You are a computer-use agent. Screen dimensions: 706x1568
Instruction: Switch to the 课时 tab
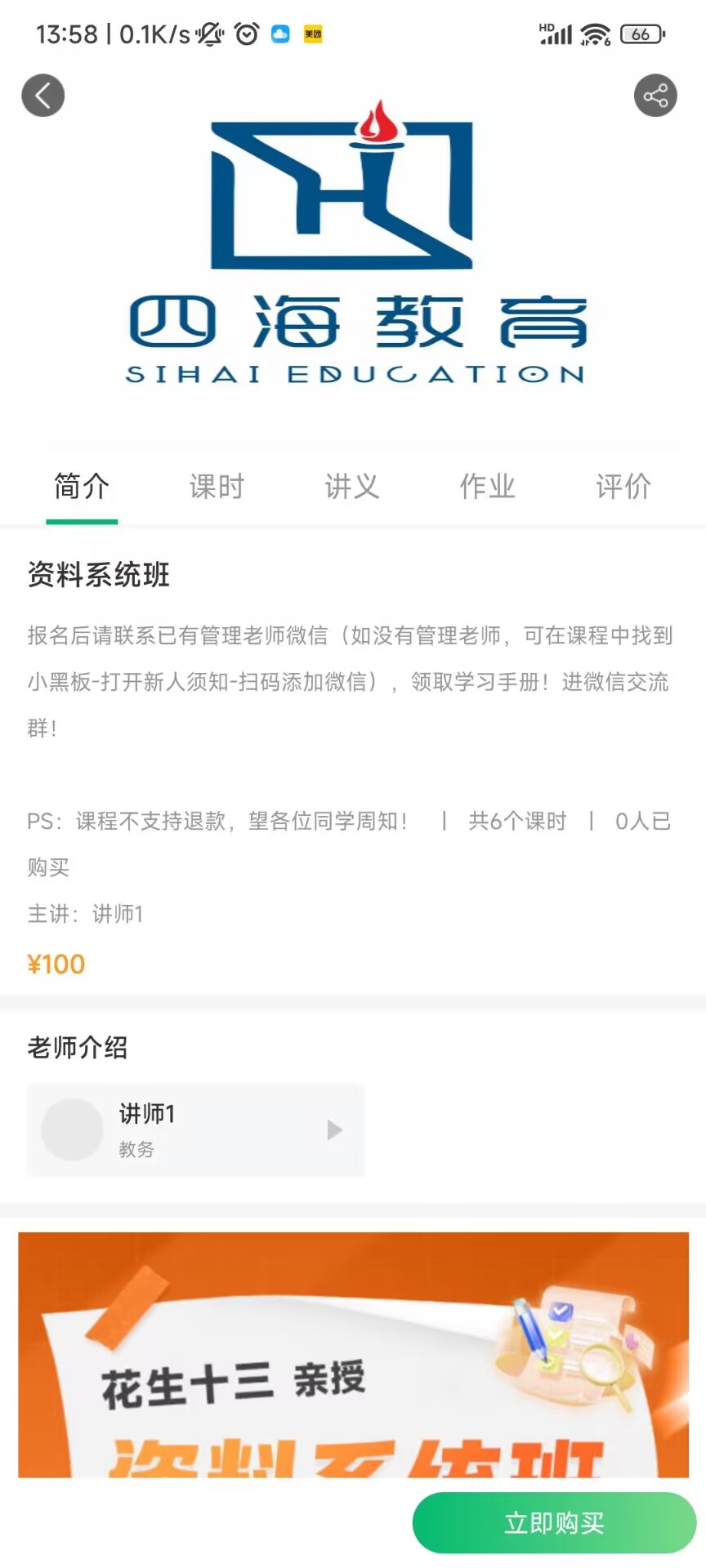[x=217, y=487]
